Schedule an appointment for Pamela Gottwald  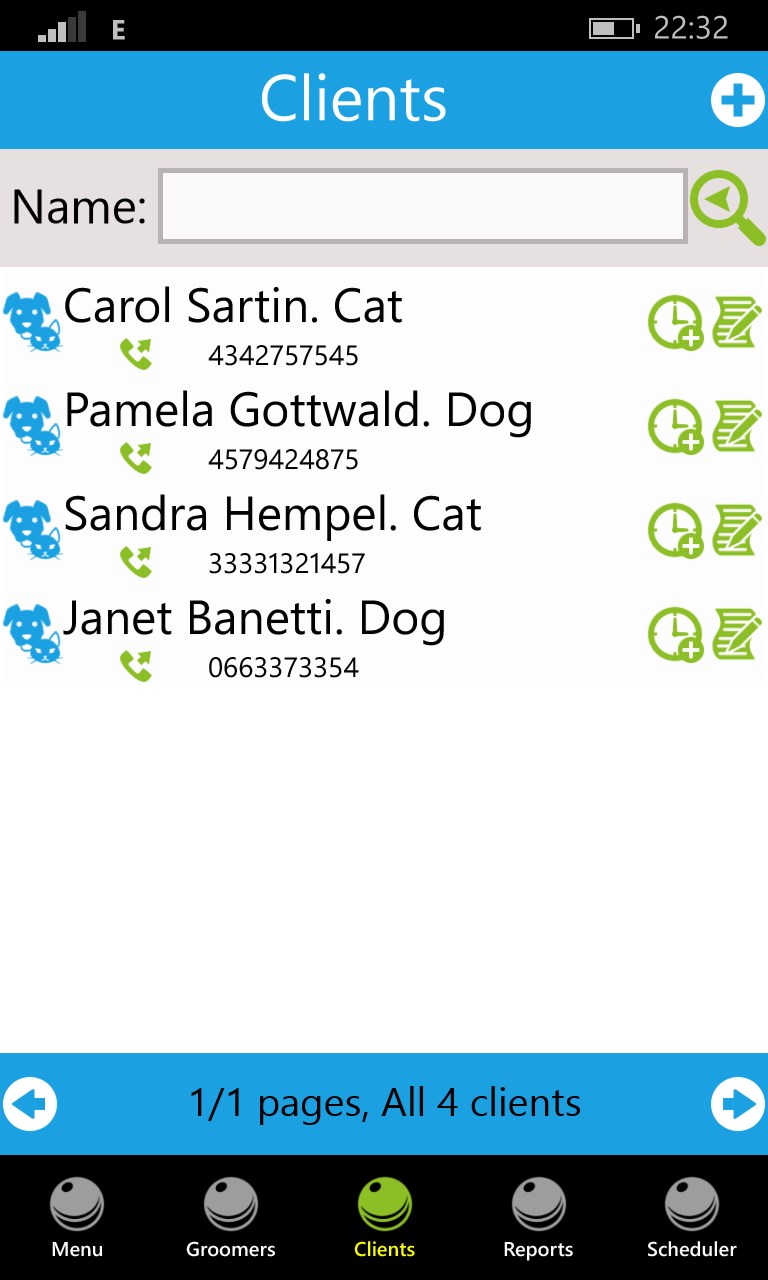(675, 427)
